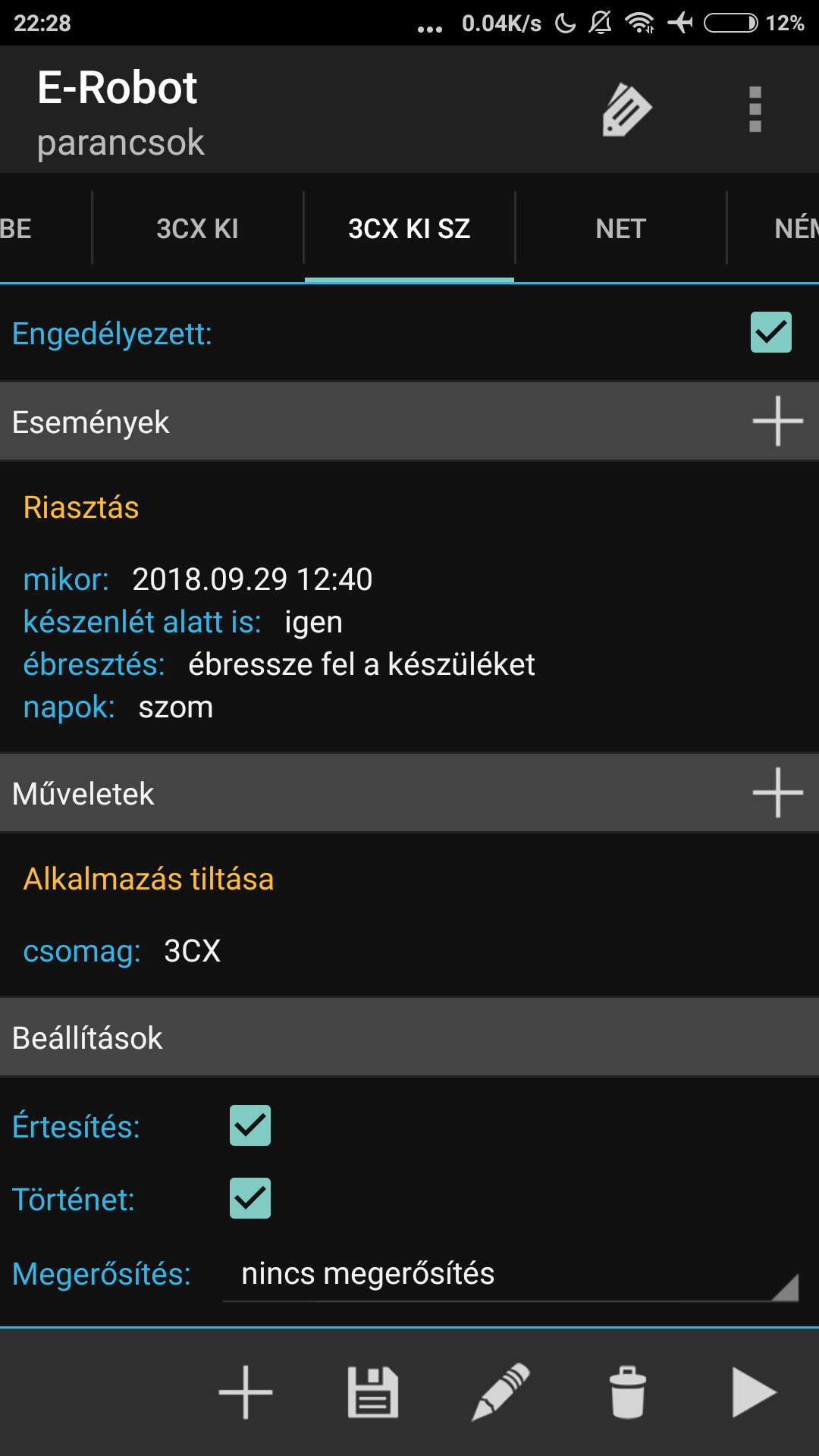Tap the pencil icon in bottom toolbar

point(500,1392)
